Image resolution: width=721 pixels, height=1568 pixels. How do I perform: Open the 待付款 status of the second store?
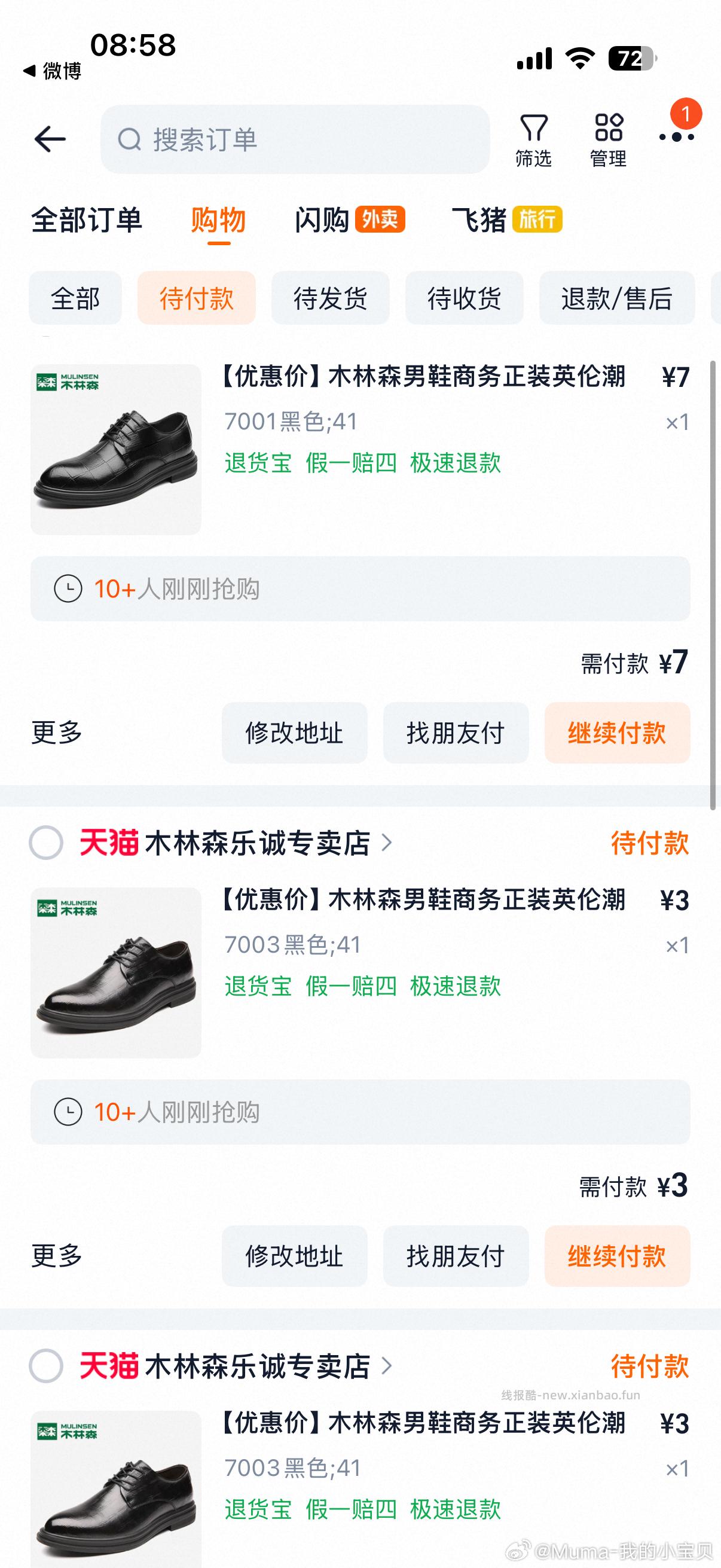[x=649, y=1366]
